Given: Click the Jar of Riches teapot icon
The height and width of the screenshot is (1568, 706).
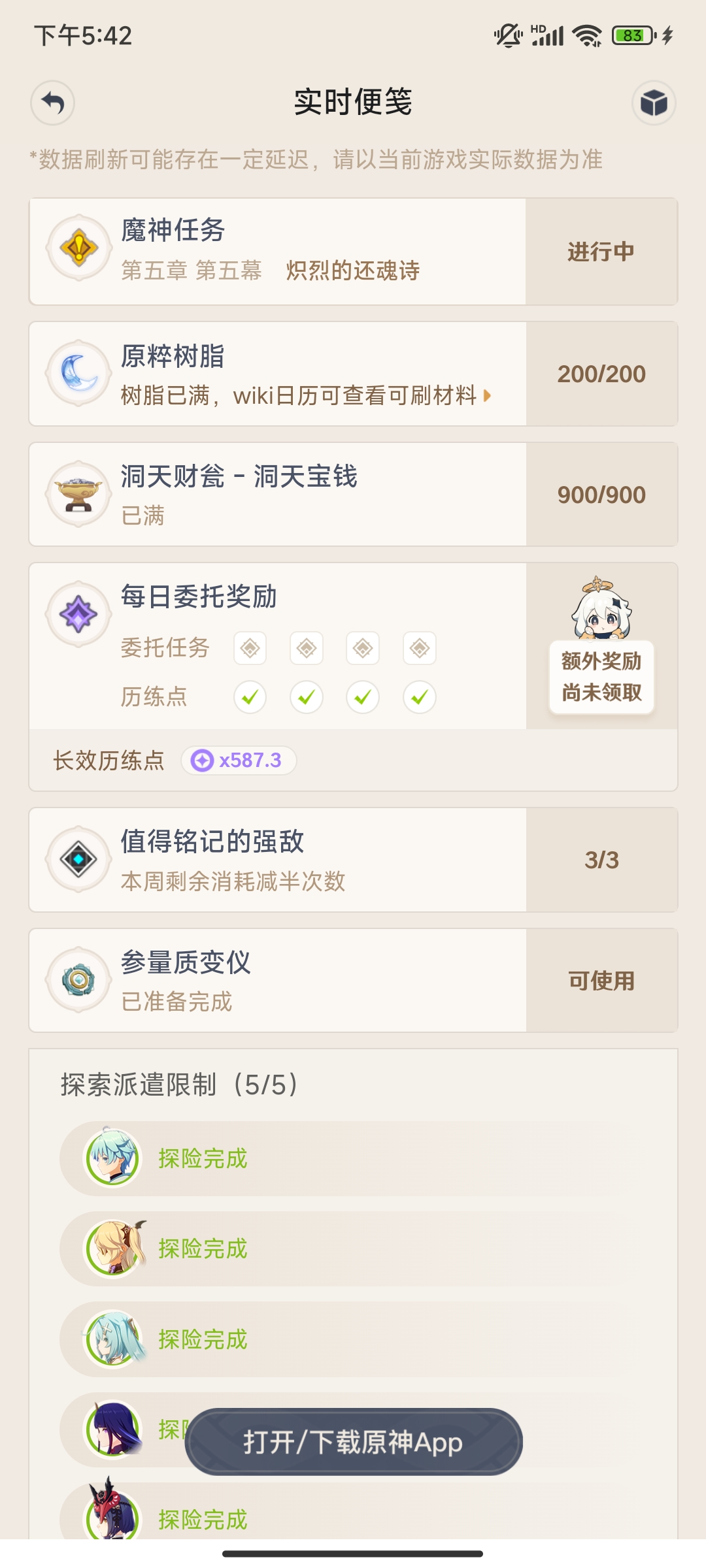Looking at the screenshot, I should tap(78, 493).
